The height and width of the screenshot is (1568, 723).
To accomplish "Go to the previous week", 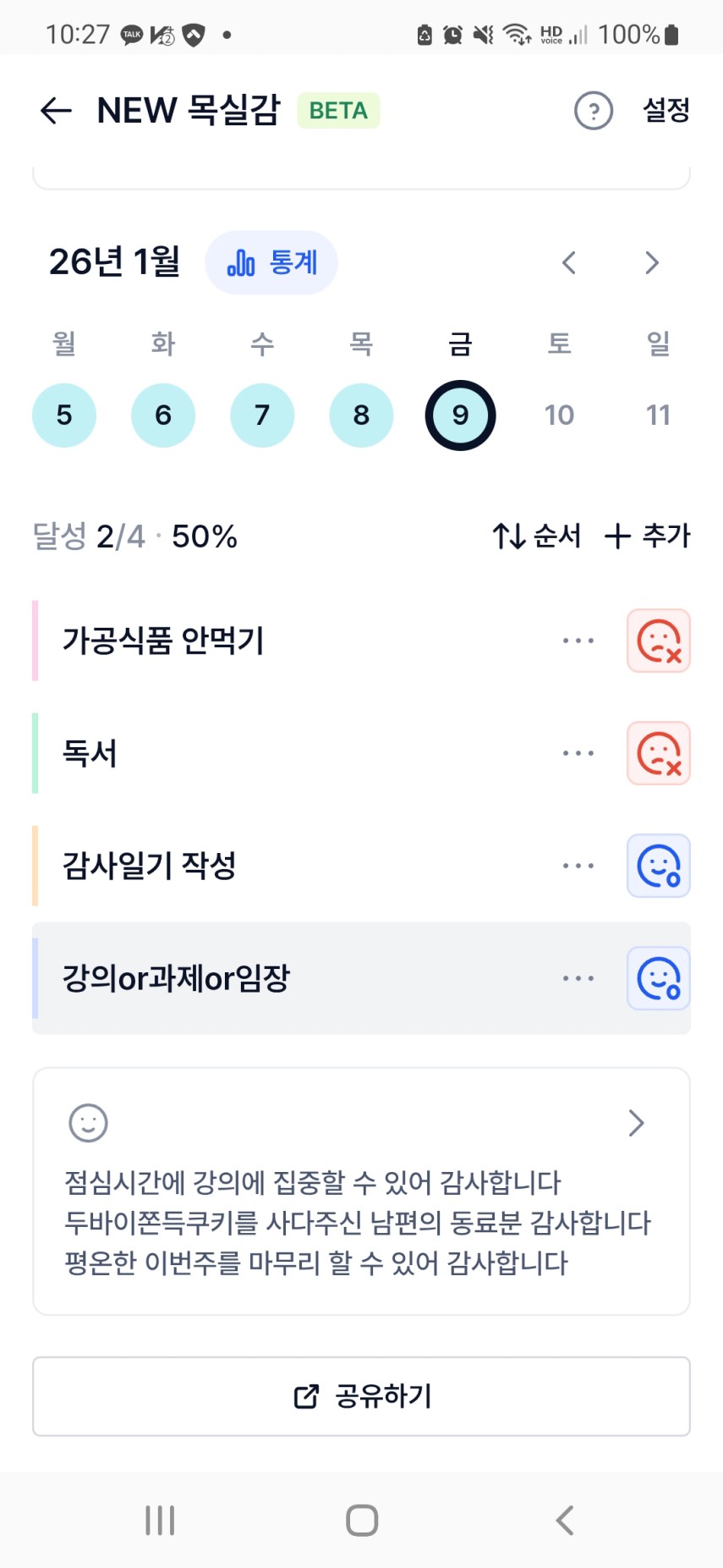I will point(569,262).
